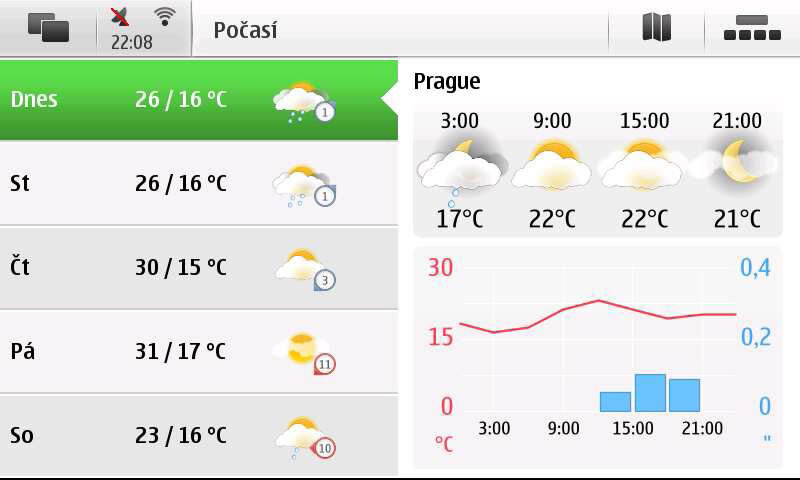Viewport: 800px width, 480px height.
Task: Select the Dnes forecast row
Action: 198,100
